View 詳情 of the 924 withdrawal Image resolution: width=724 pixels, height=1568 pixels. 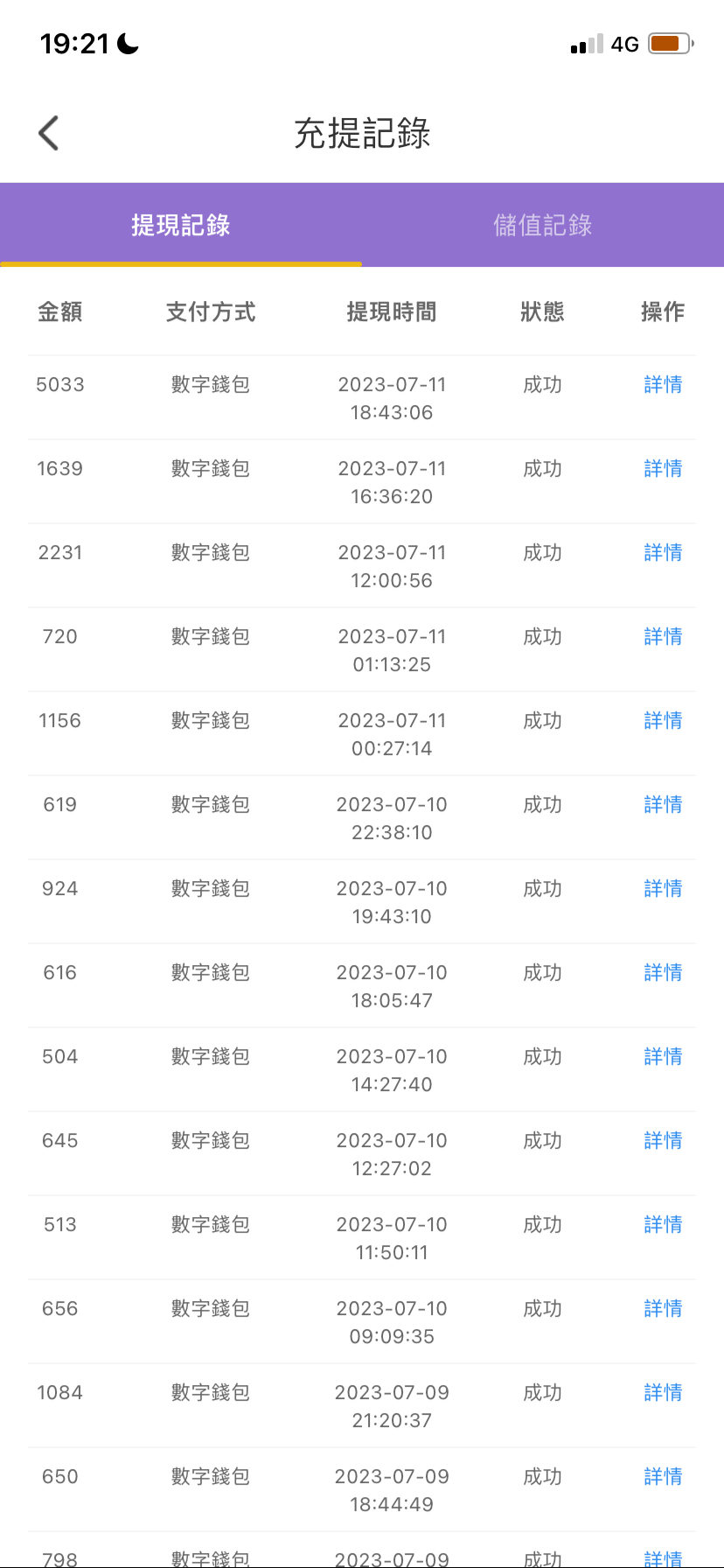(663, 889)
